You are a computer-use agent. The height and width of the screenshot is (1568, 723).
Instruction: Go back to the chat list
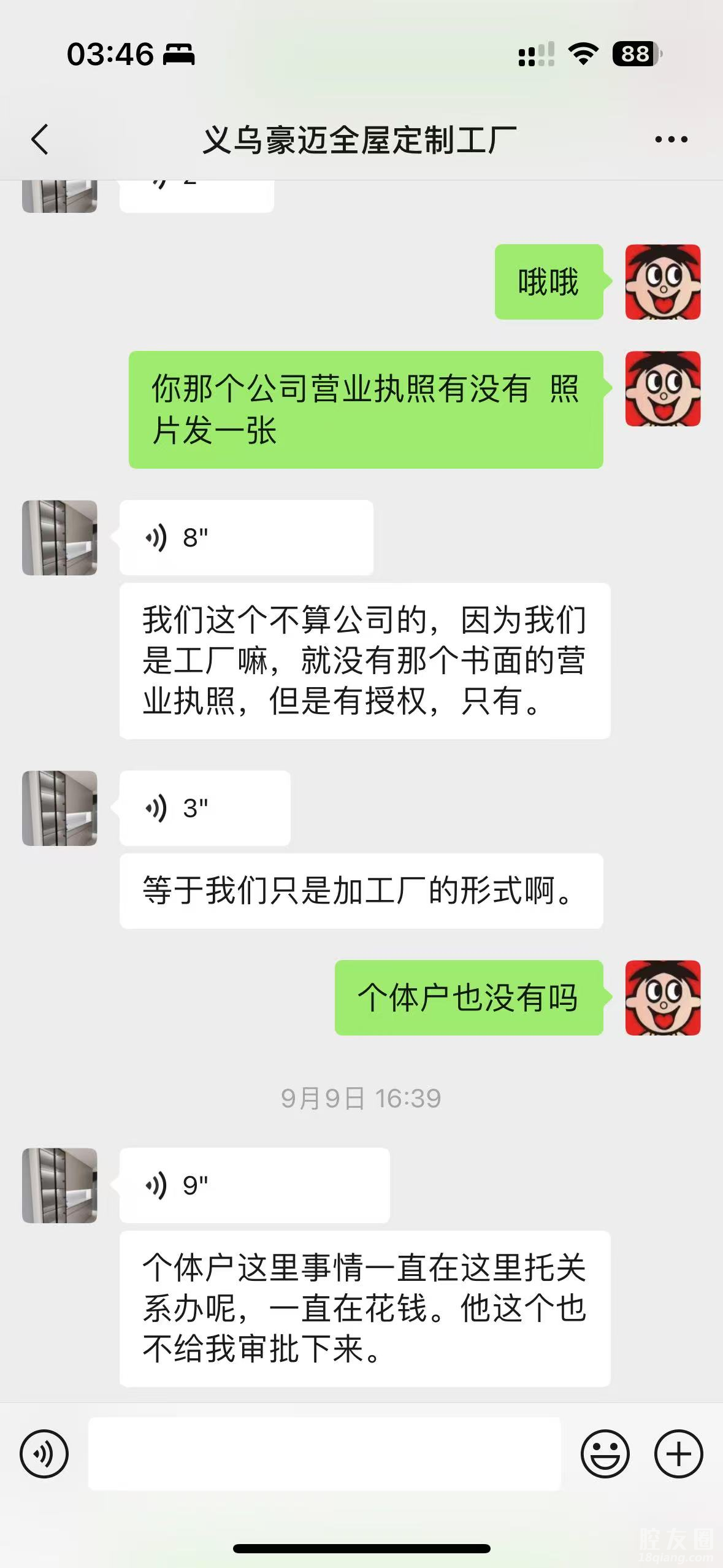tap(40, 139)
